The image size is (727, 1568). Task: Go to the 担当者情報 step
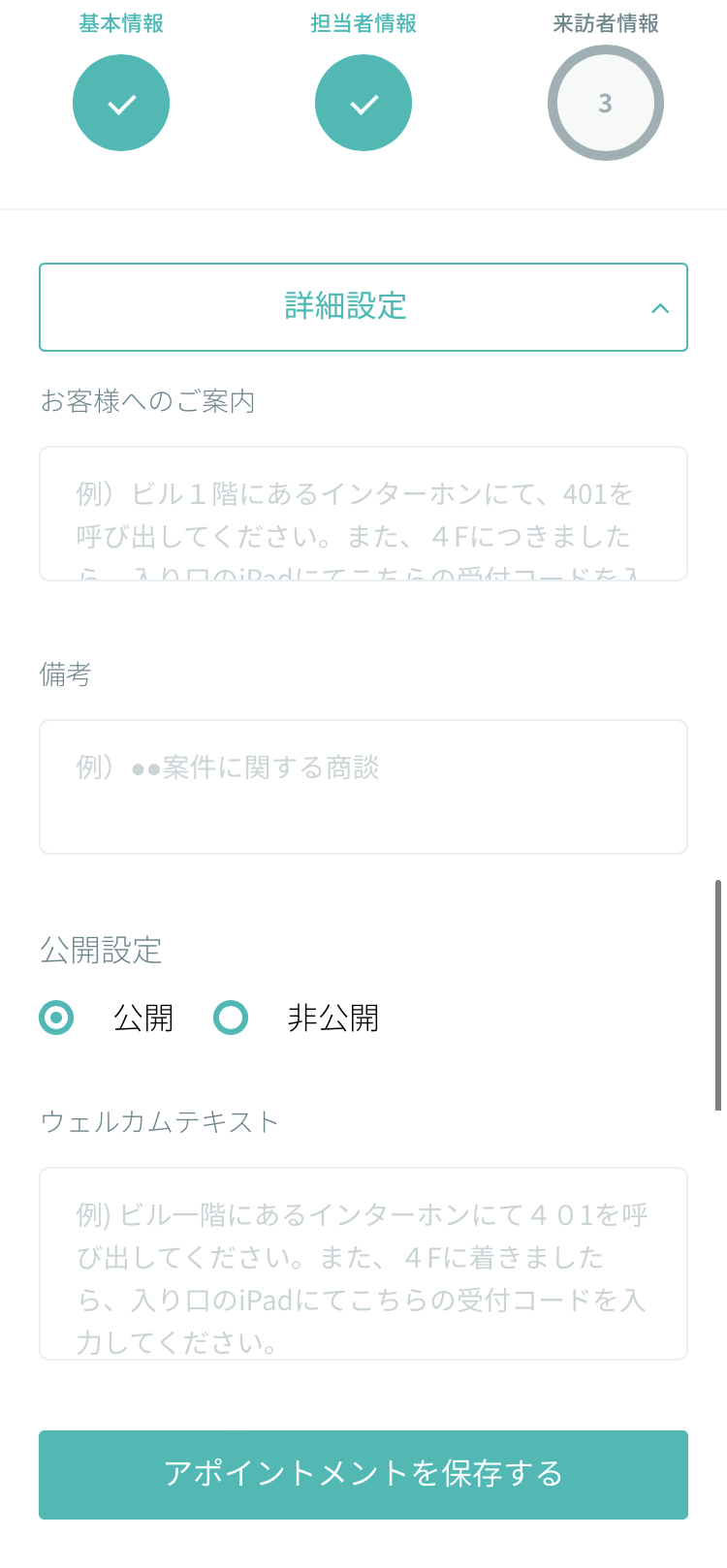coord(363,103)
